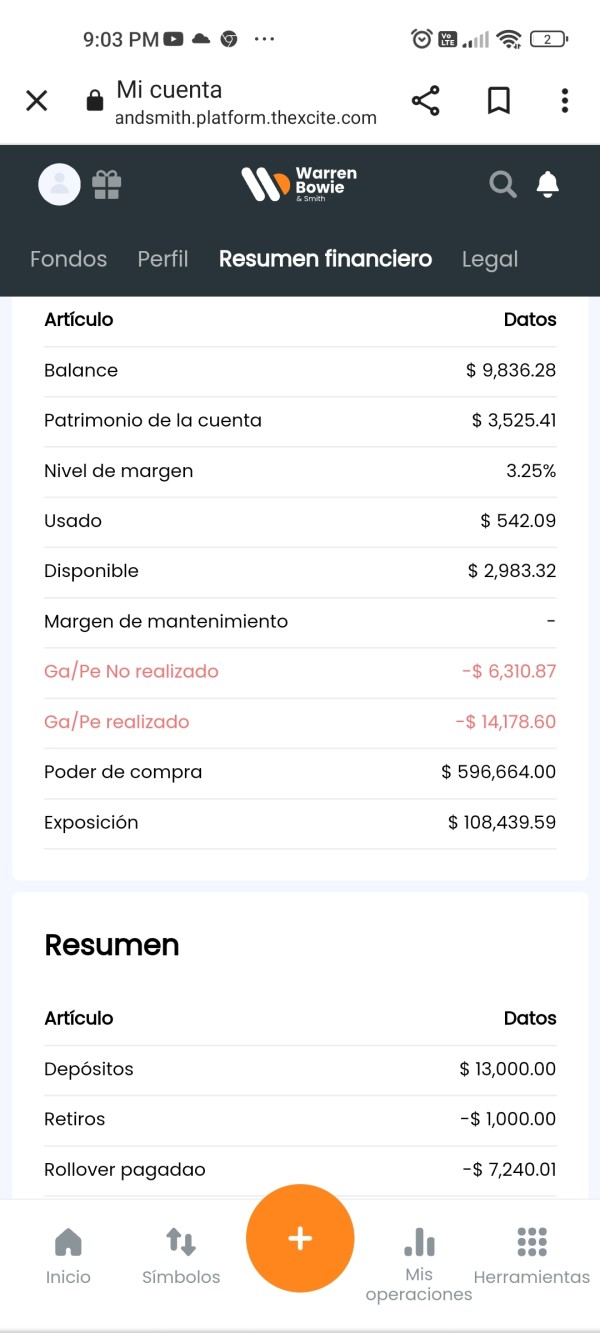Bookmark this web page

point(498,100)
